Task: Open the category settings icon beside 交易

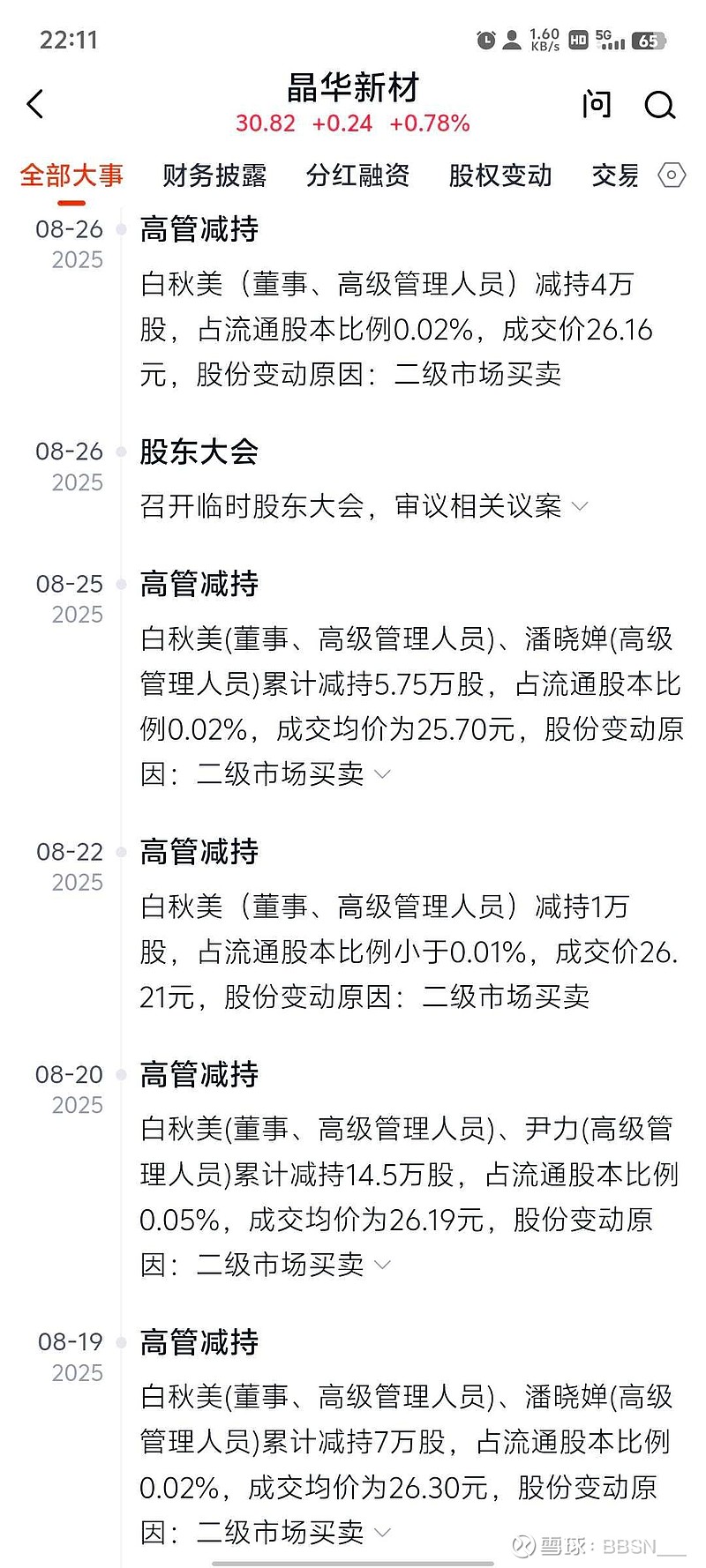Action: [x=672, y=175]
